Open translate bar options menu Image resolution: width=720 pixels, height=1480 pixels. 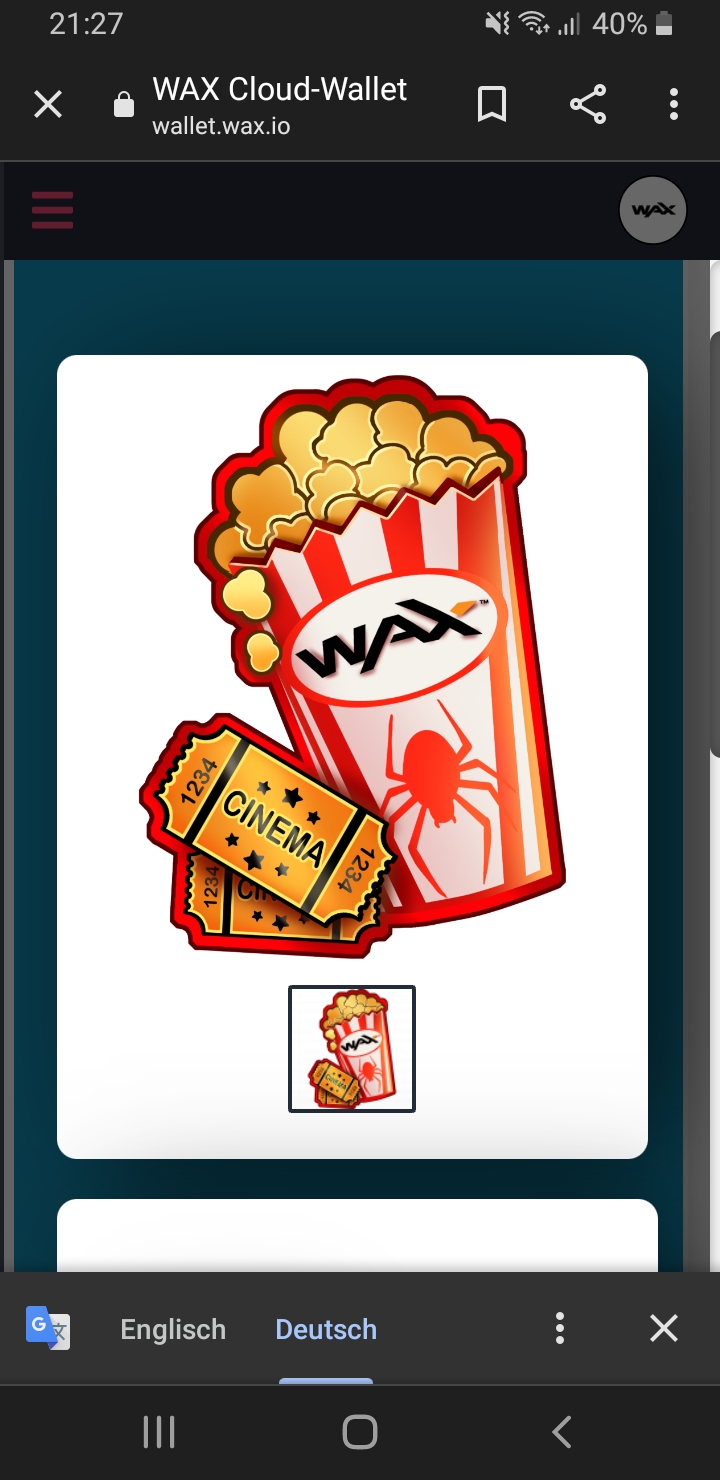pyautogui.click(x=560, y=1328)
